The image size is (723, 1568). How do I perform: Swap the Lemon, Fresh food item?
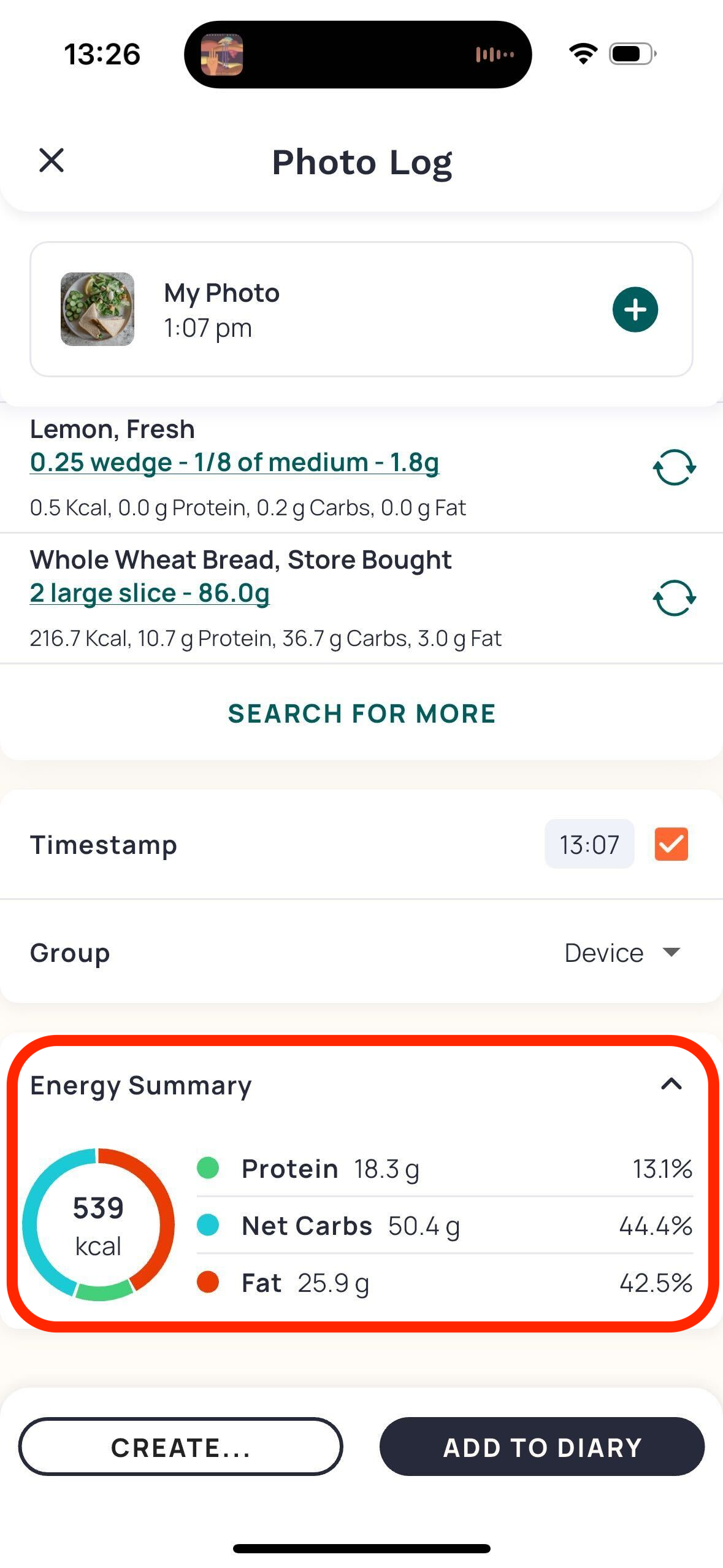pyautogui.click(x=674, y=467)
